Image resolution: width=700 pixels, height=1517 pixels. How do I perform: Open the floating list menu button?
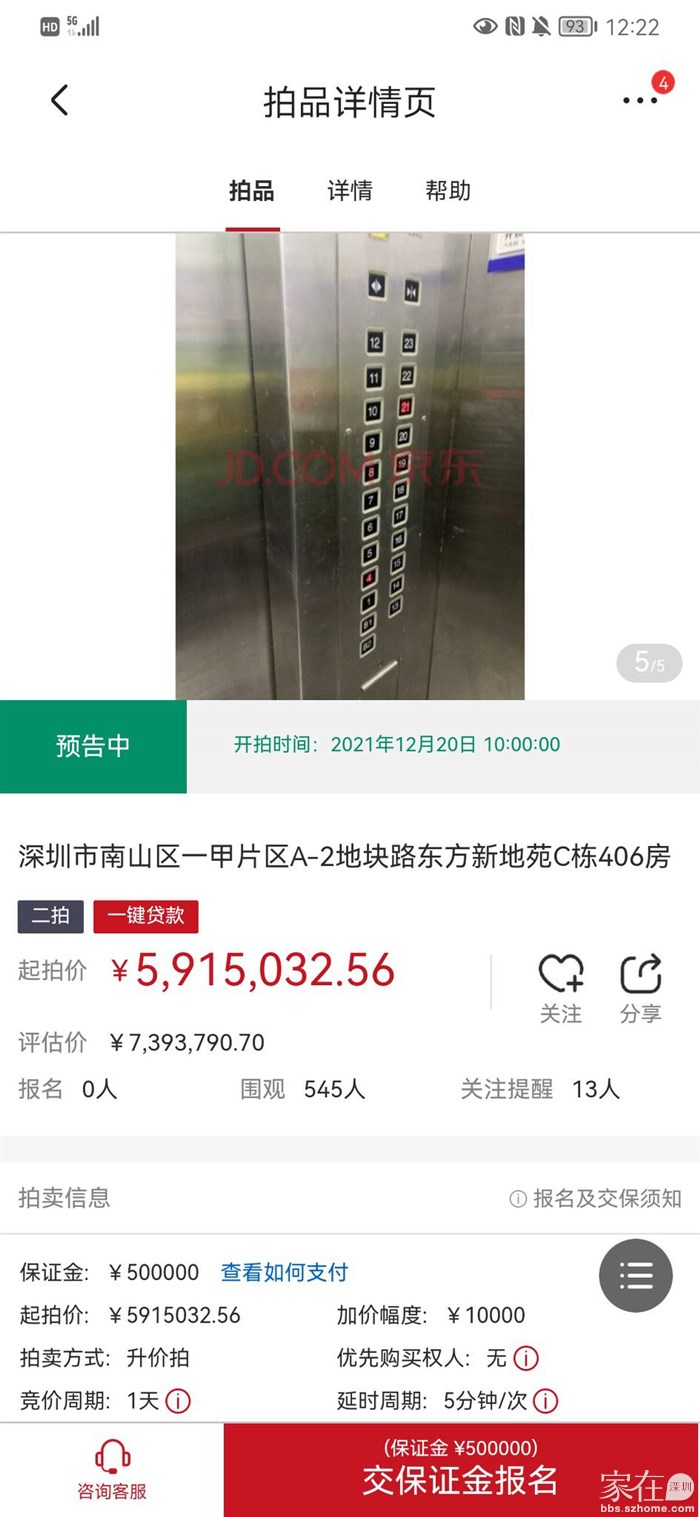point(636,1275)
